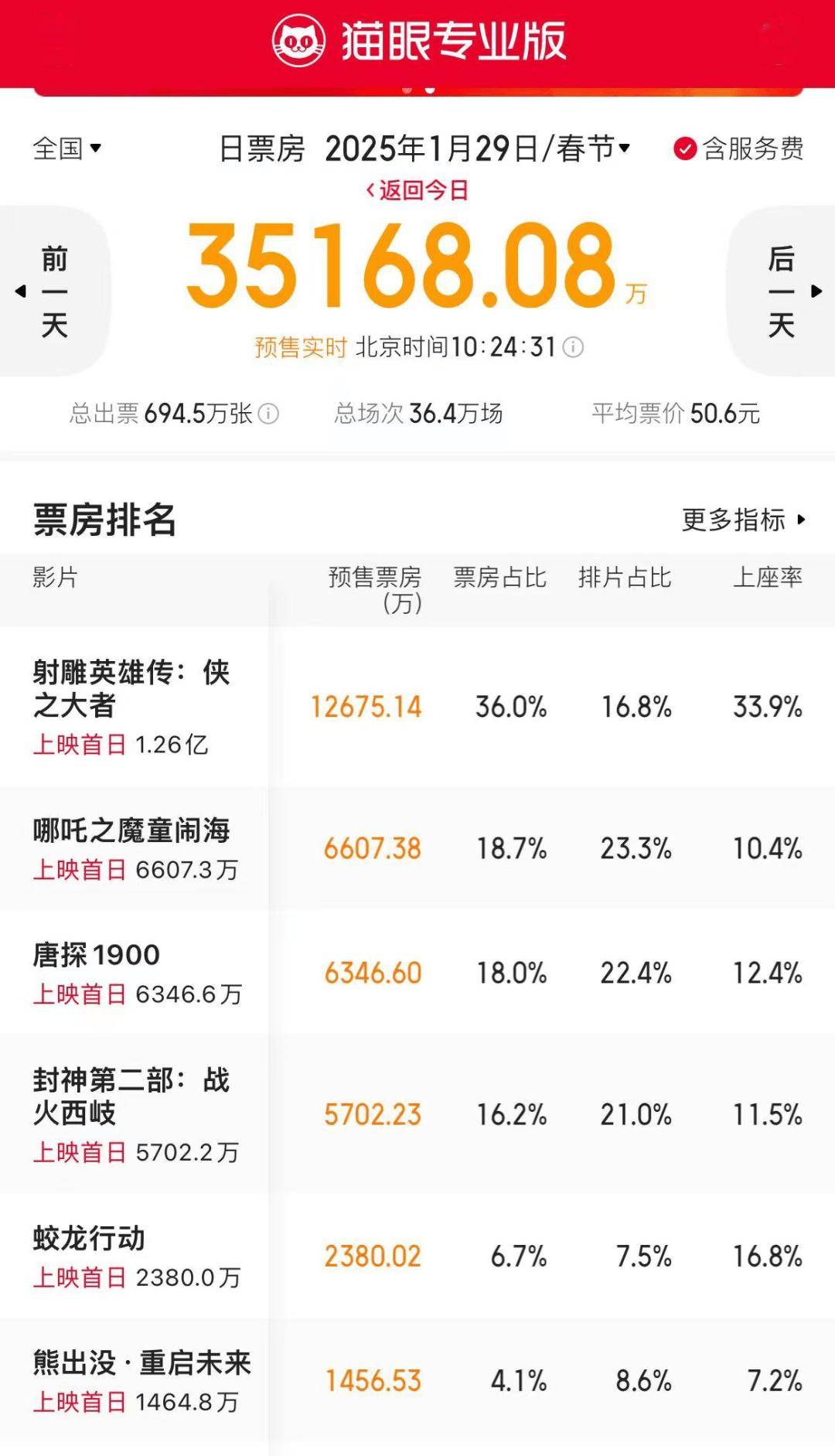Open the date picker for 2025年1月29日/春节
This screenshot has width=835, height=1456.
pos(478,148)
